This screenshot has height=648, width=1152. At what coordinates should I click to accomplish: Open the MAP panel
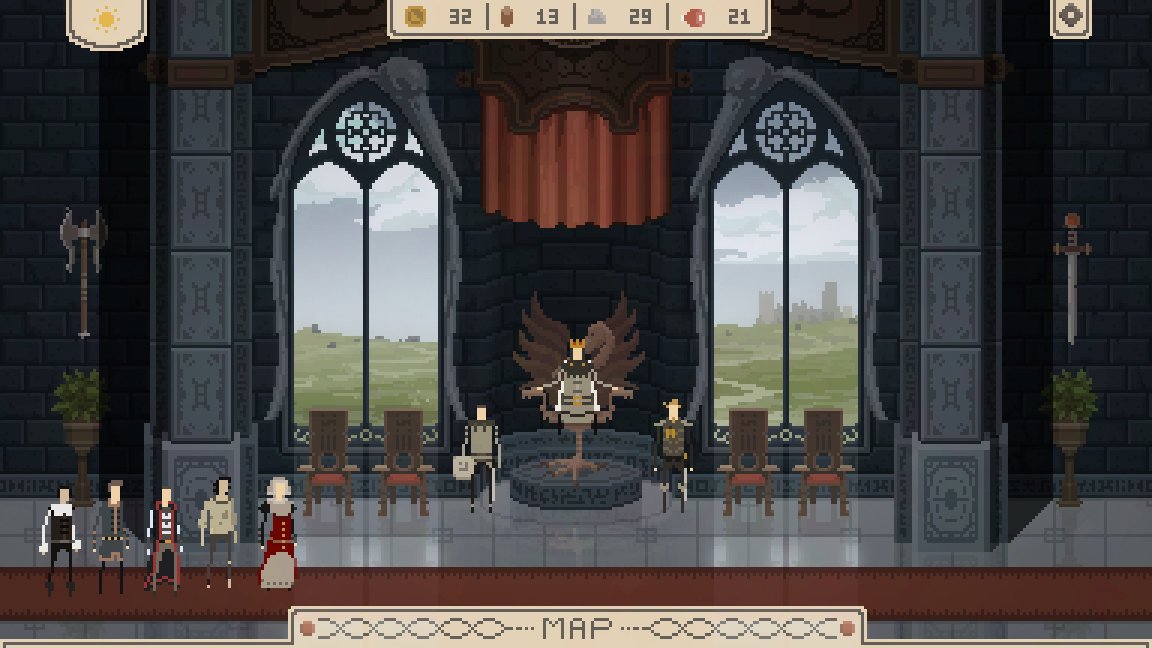tap(577, 628)
